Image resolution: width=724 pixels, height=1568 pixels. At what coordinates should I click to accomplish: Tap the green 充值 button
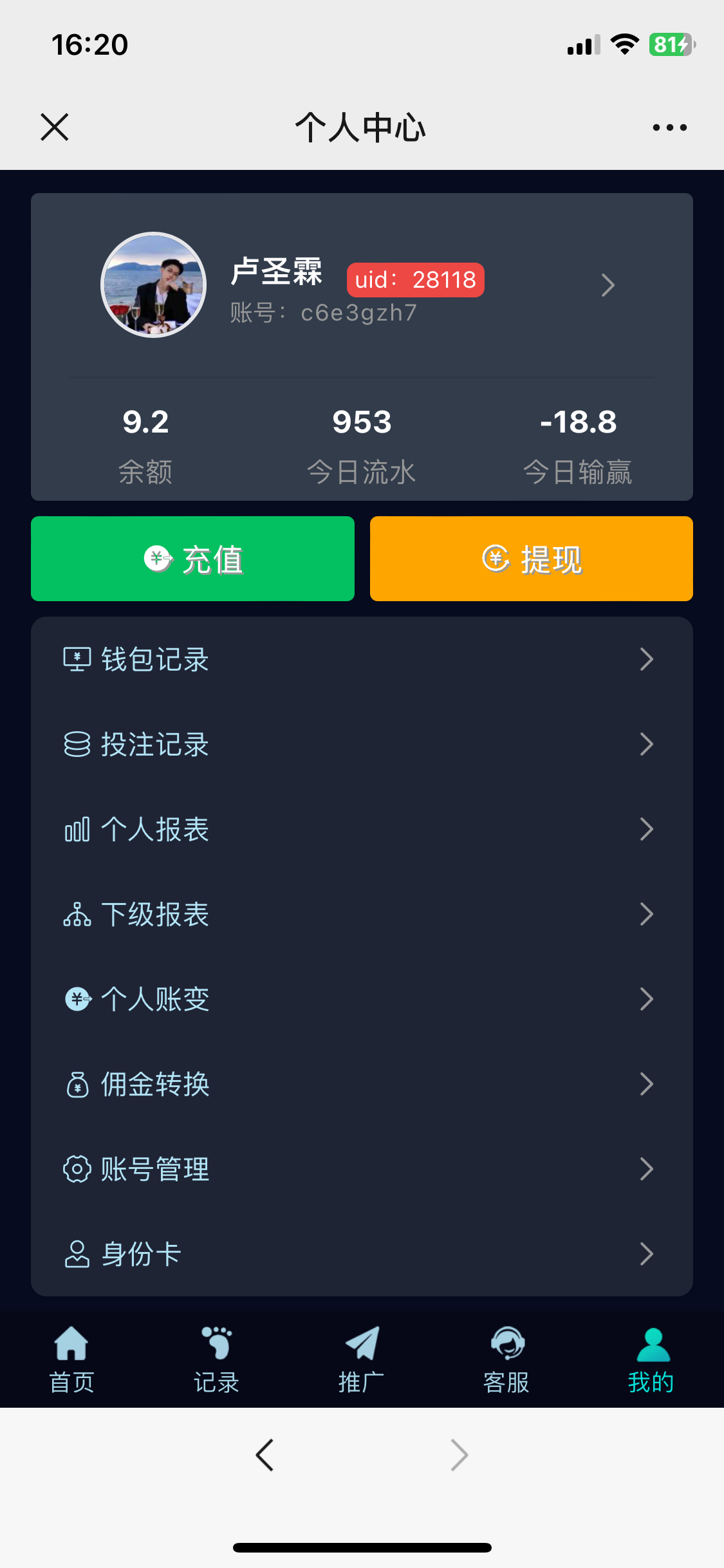192,559
